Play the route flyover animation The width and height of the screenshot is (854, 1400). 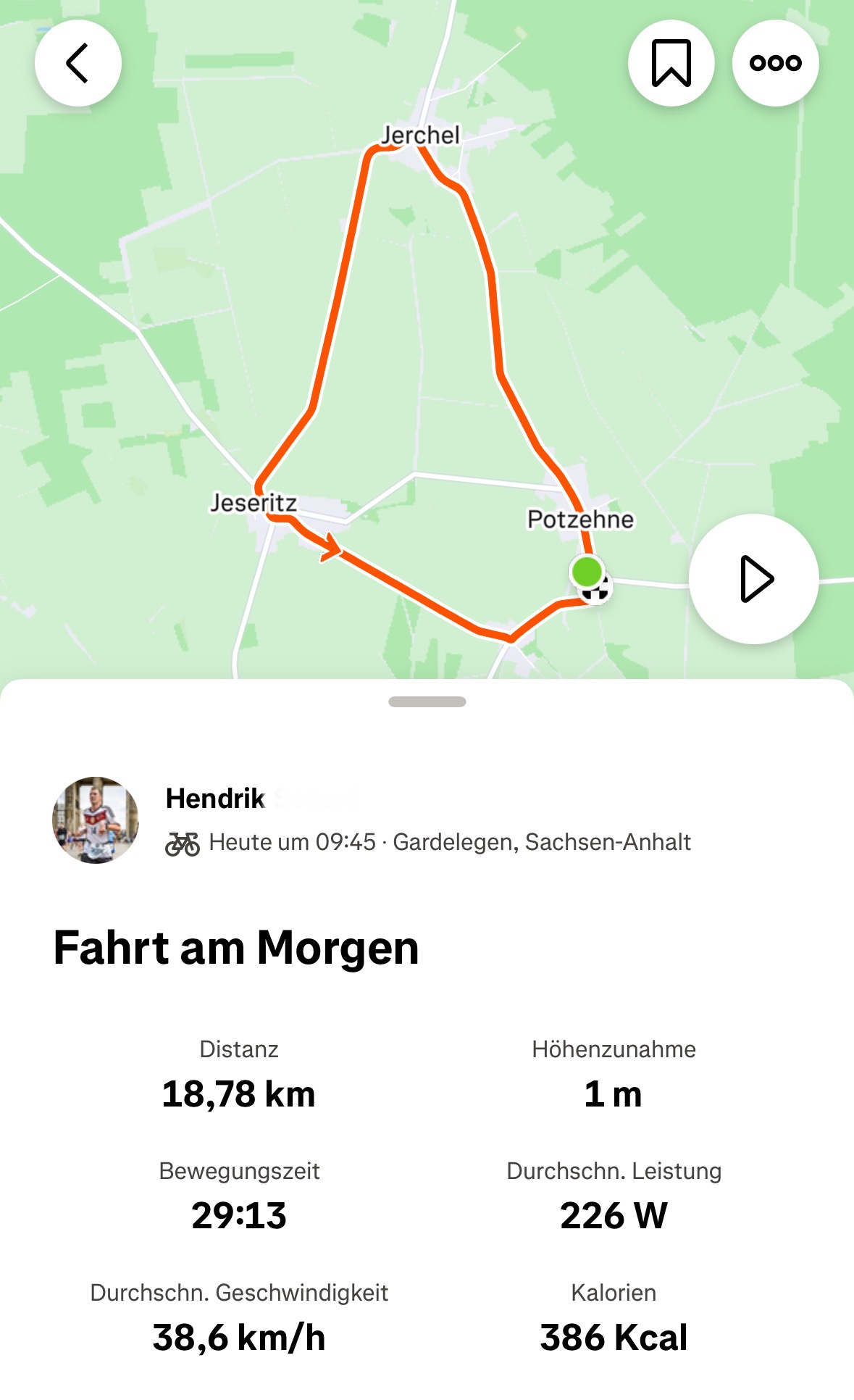(x=754, y=579)
